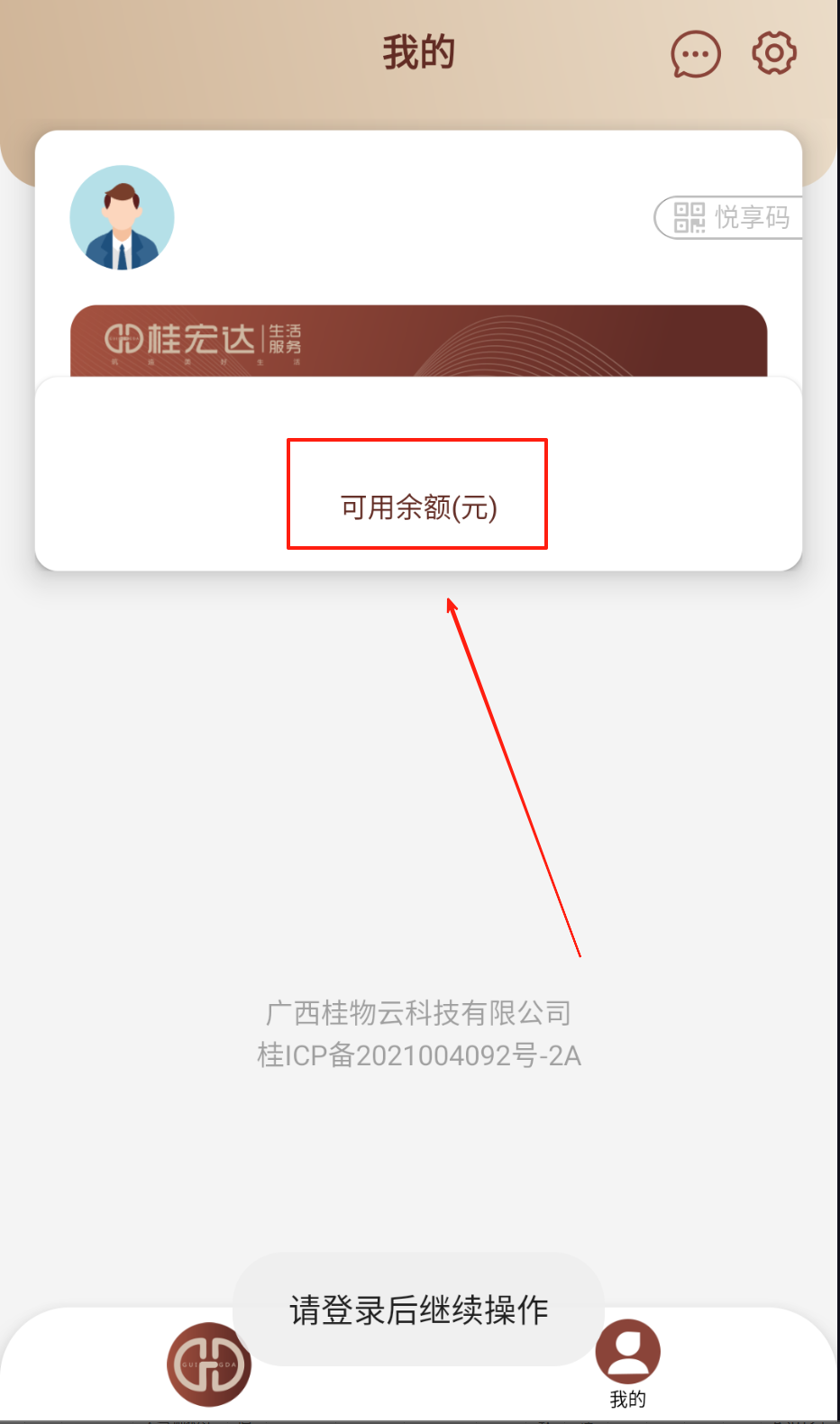Open the 悦享码 QR code button
840x1424 pixels.
point(731,217)
